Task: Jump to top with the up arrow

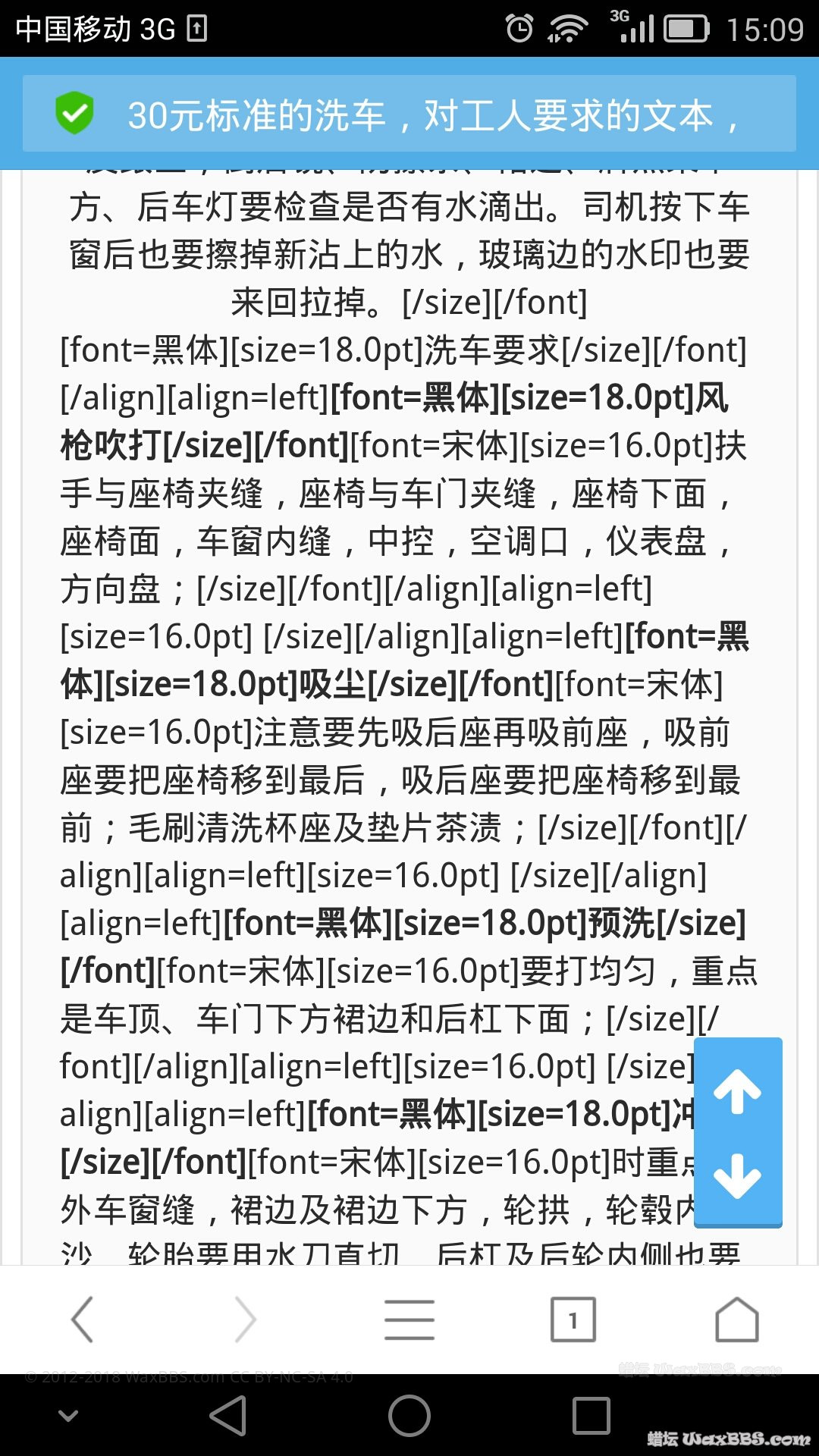Action: pos(737,1092)
